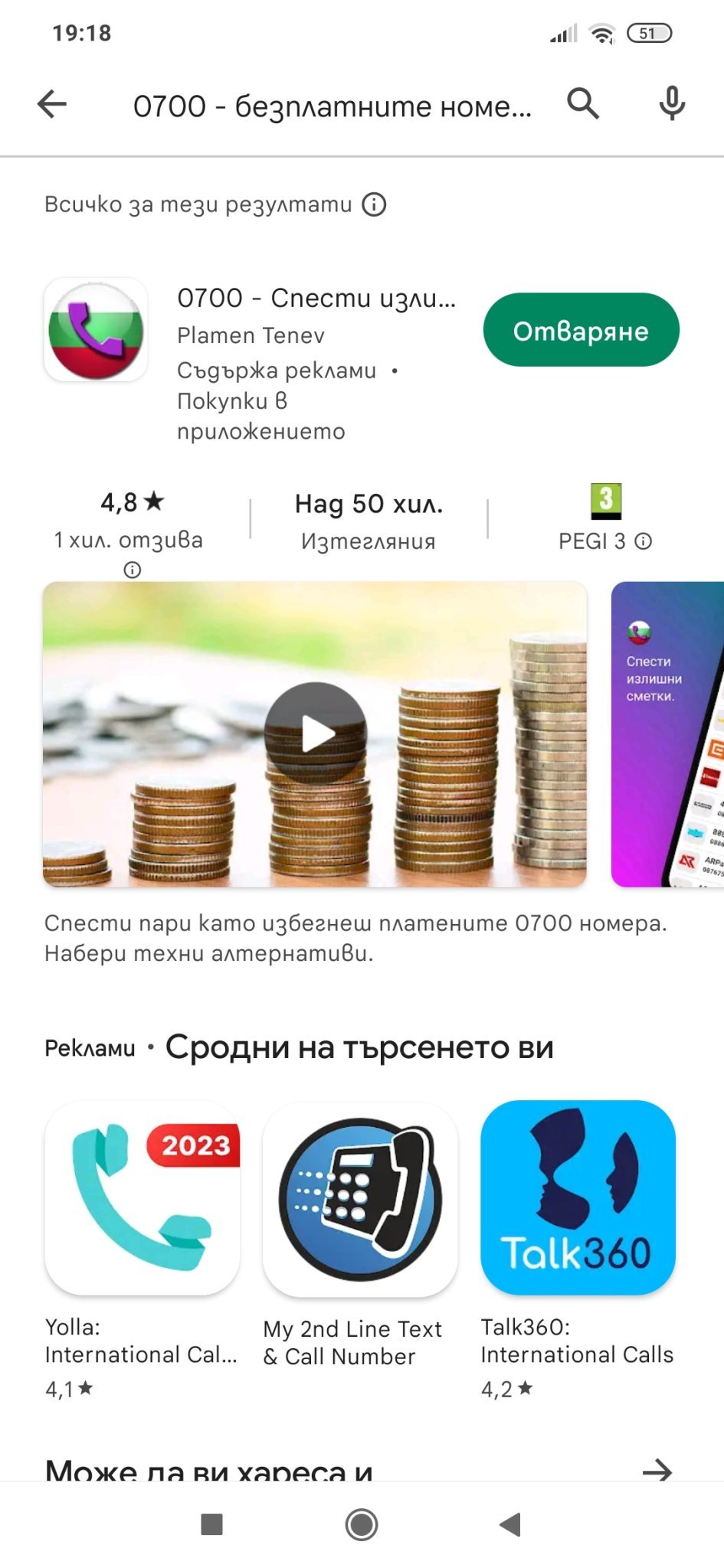Start voice search with the microphone

(x=672, y=103)
